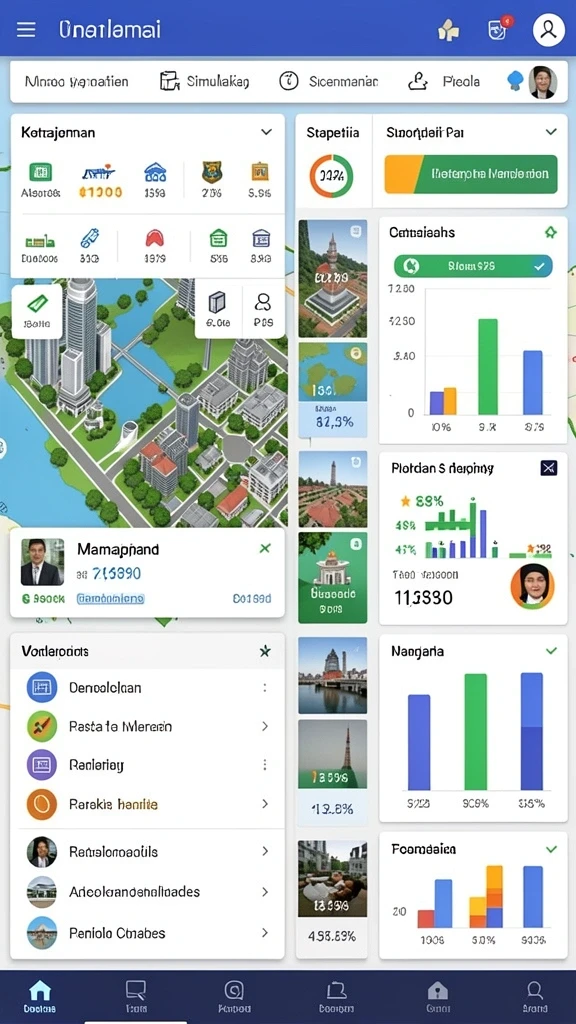The image size is (576, 1024).
Task: Expand the Foomaaica chart card
Action: click(x=552, y=850)
